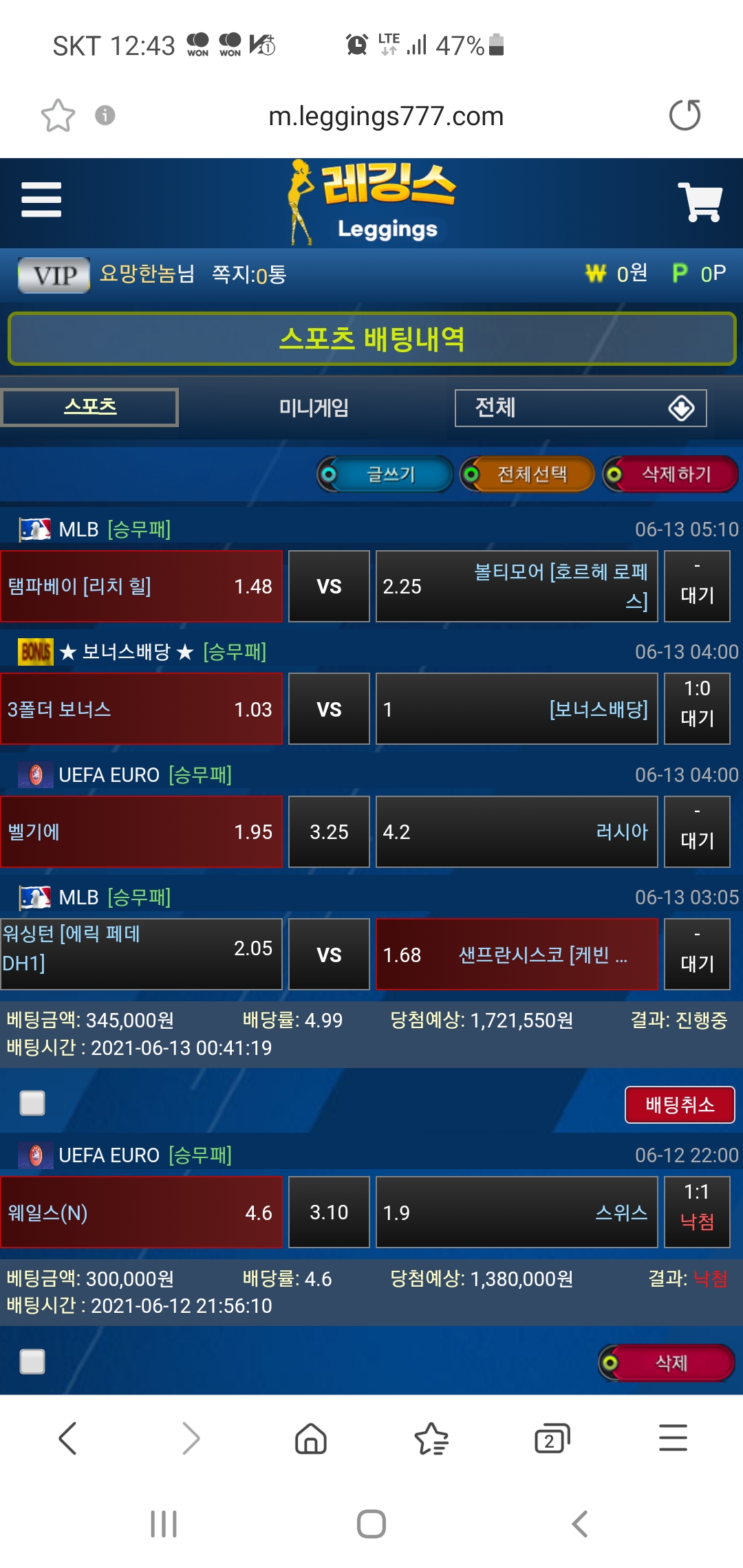The image size is (743, 1568).
Task: Check the box for the 345,000원 bet
Action: (x=32, y=1103)
